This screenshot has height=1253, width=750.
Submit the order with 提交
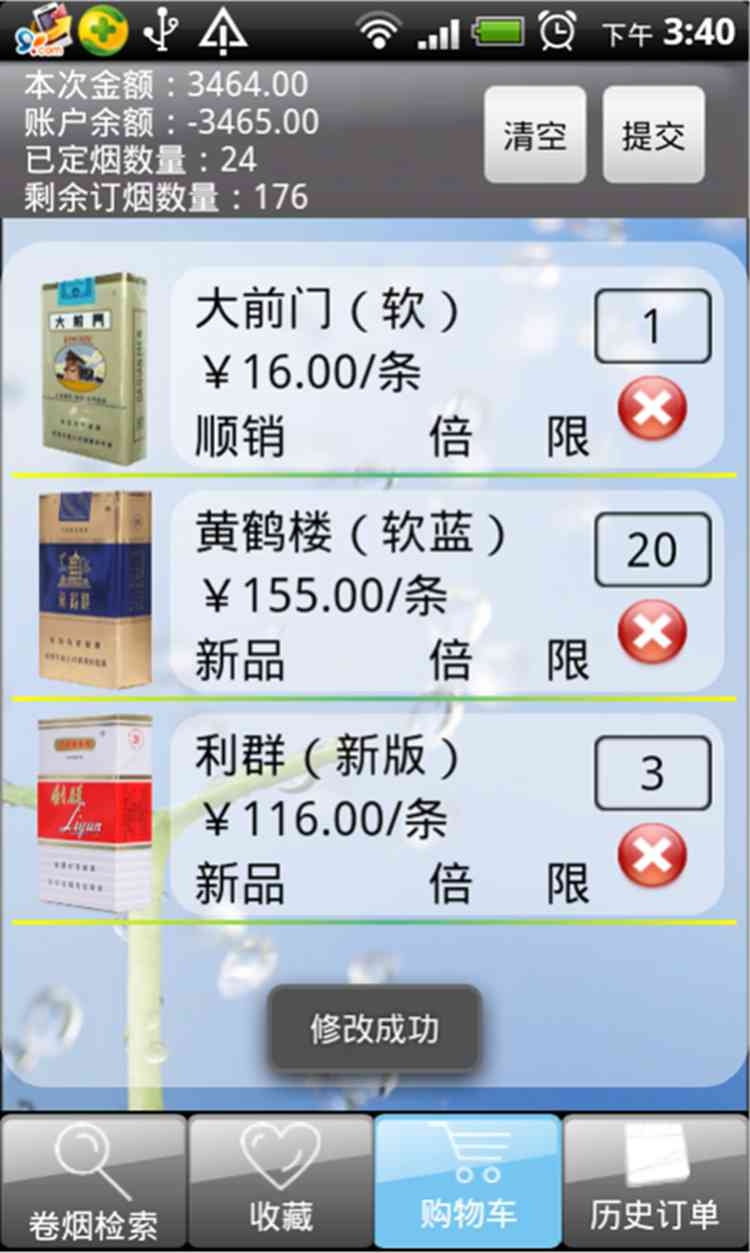point(653,135)
